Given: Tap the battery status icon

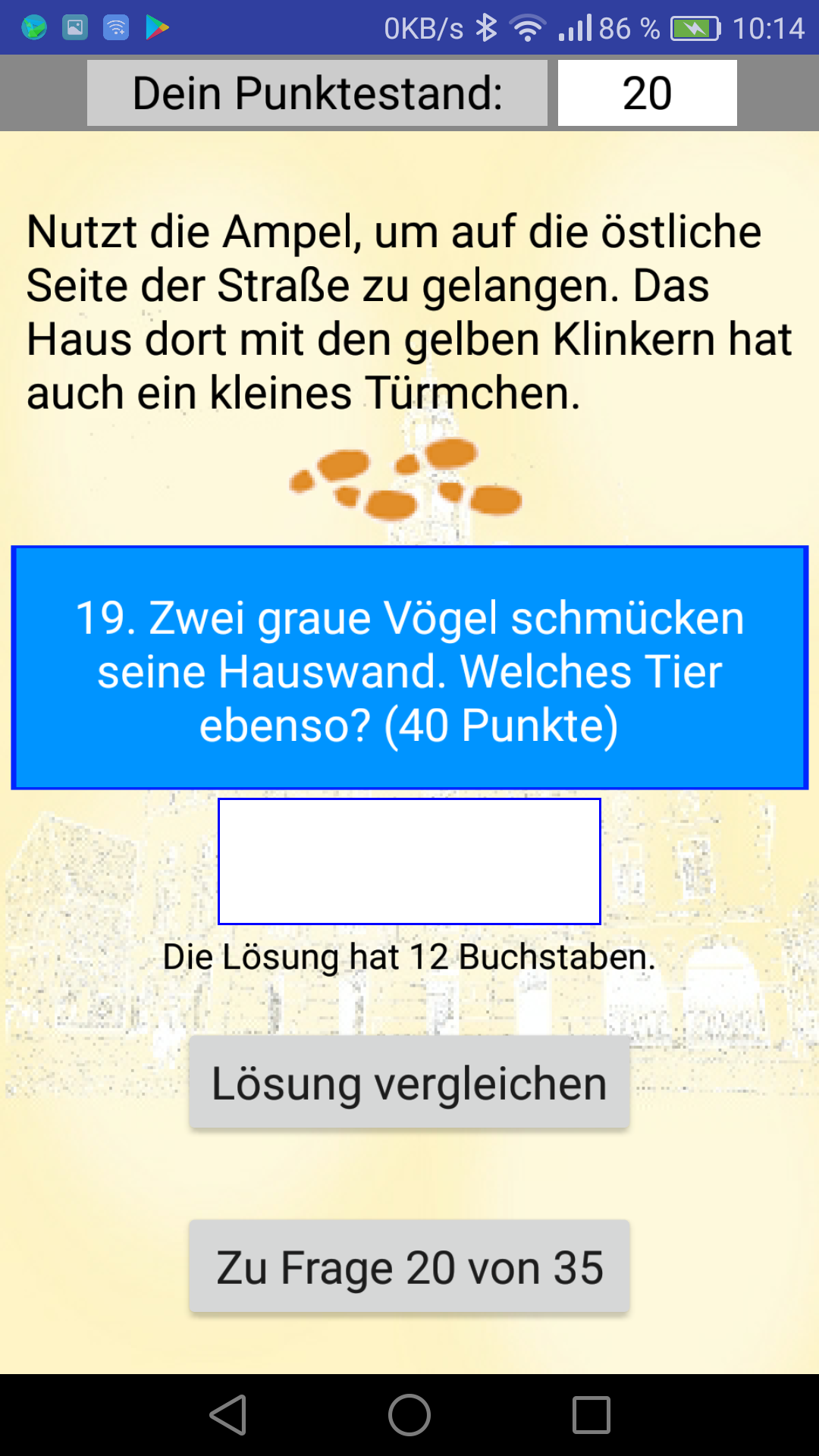Looking at the screenshot, I should pos(695,25).
